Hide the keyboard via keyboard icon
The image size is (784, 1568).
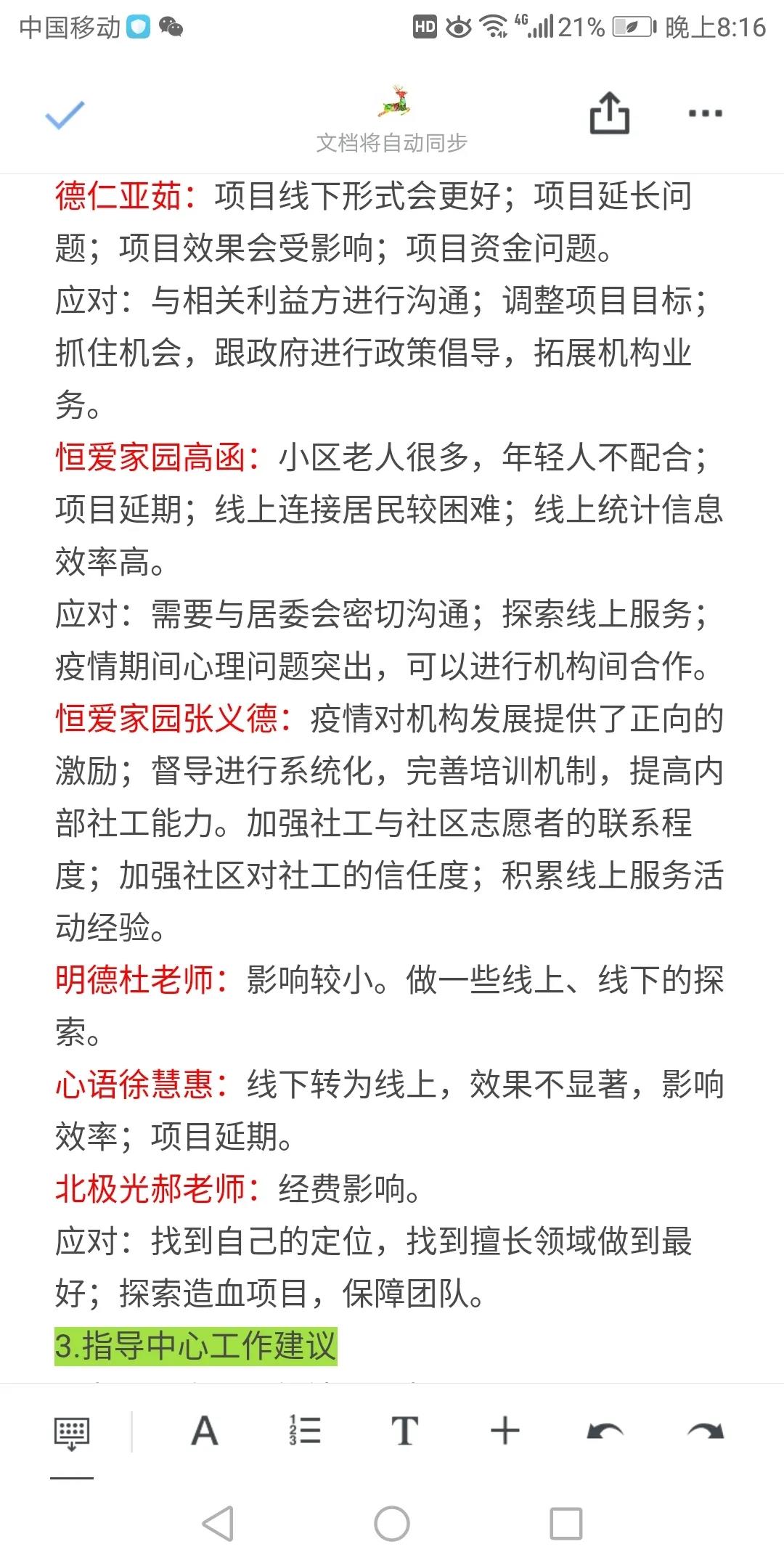[71, 1433]
